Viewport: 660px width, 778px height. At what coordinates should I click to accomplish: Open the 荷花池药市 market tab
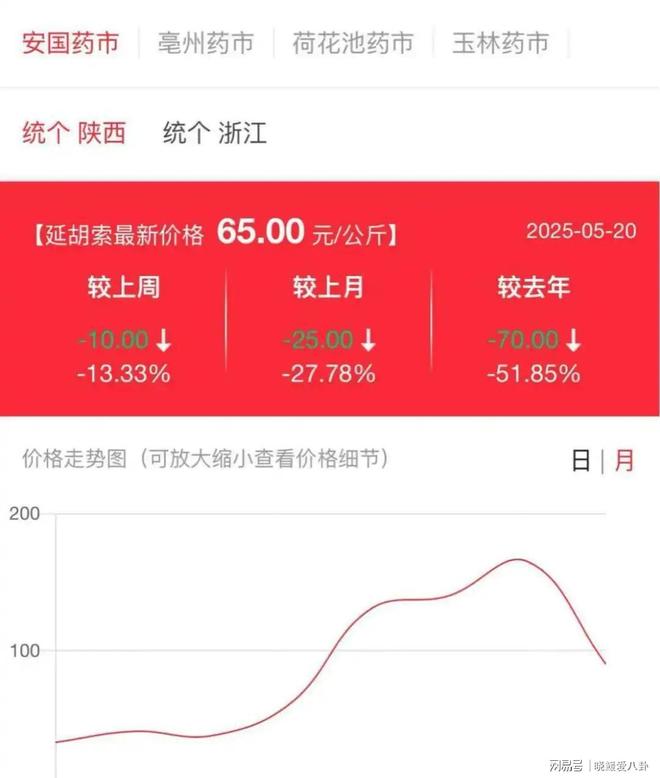[353, 43]
